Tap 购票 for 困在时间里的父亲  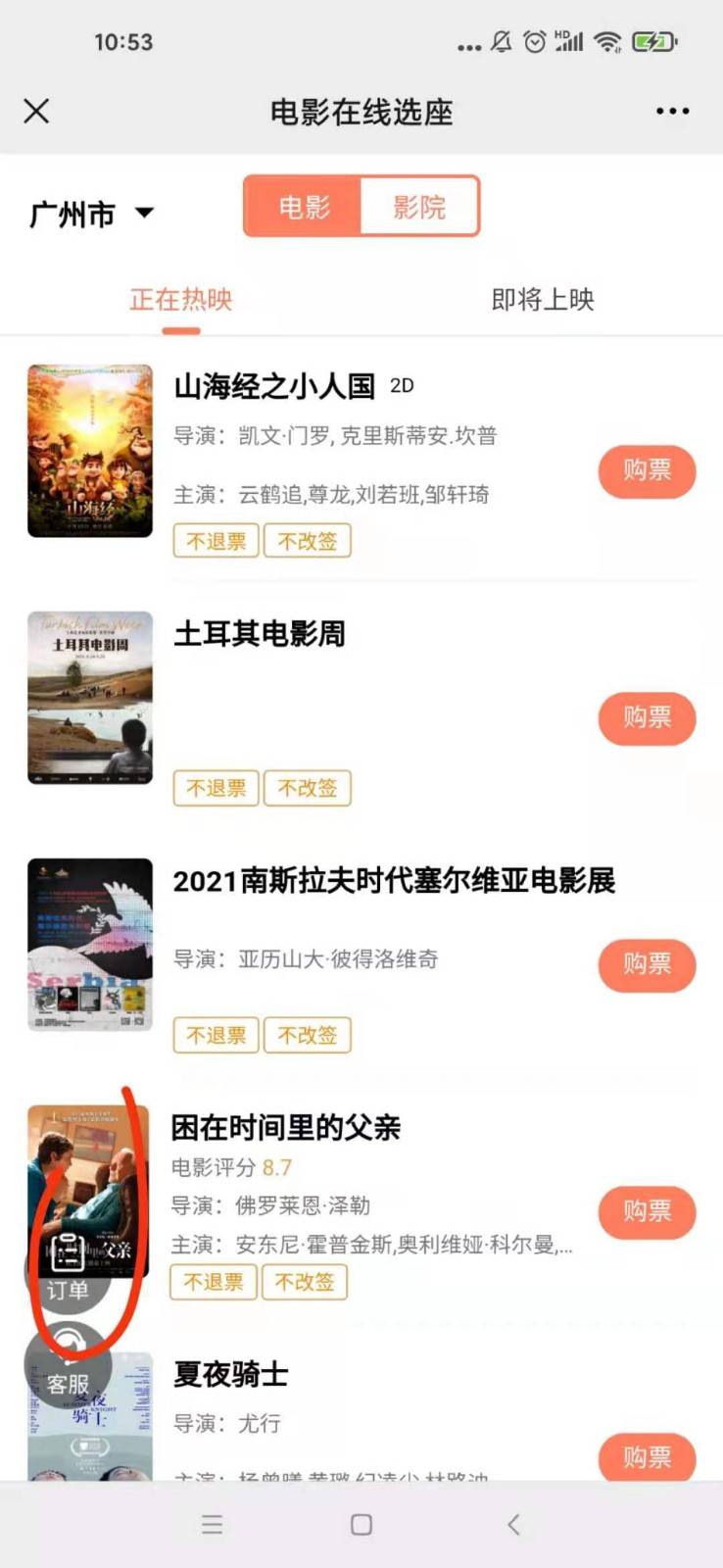pyautogui.click(x=647, y=1212)
